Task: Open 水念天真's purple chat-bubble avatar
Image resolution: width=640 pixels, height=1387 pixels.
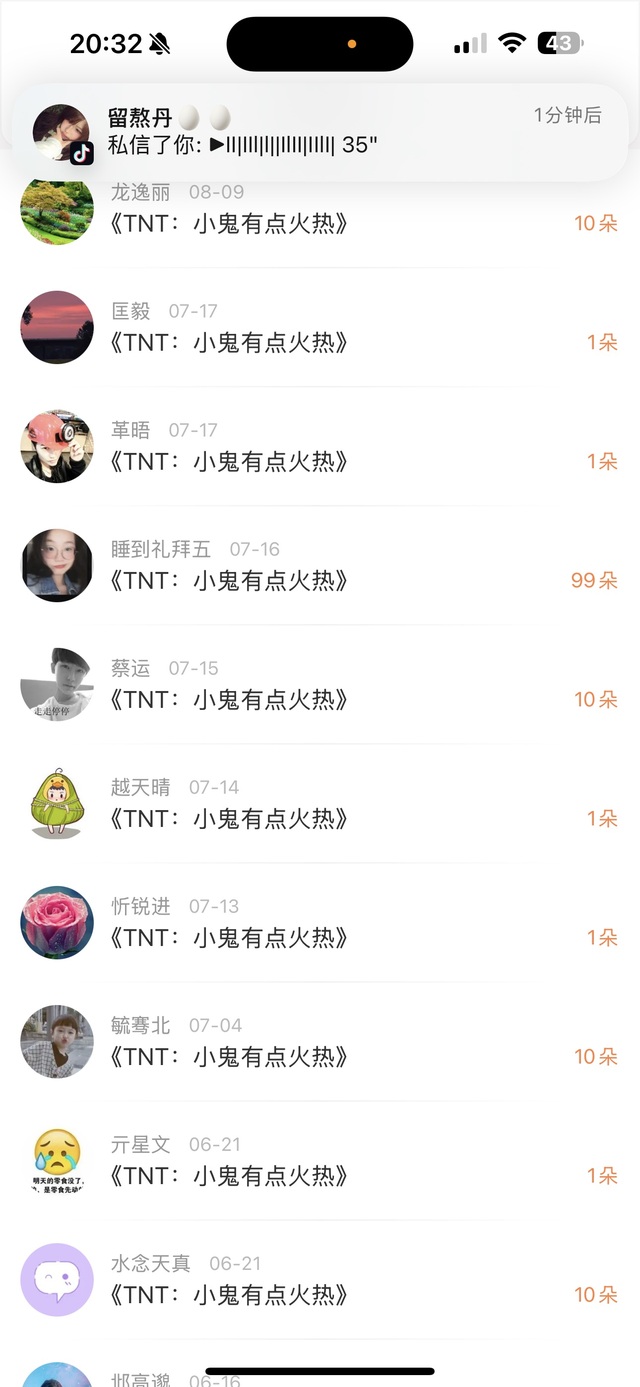Action: click(x=57, y=1280)
